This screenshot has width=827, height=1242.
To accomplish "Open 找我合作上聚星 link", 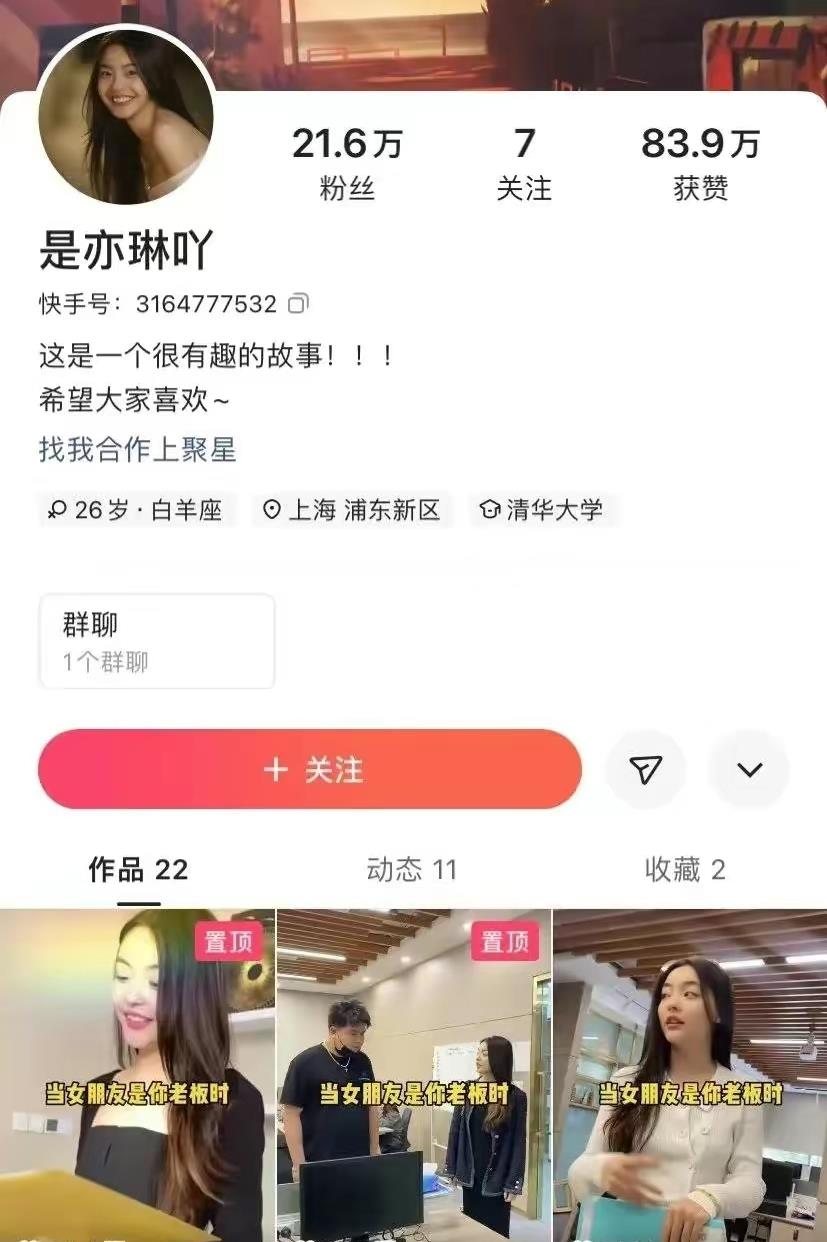I will [x=138, y=450].
